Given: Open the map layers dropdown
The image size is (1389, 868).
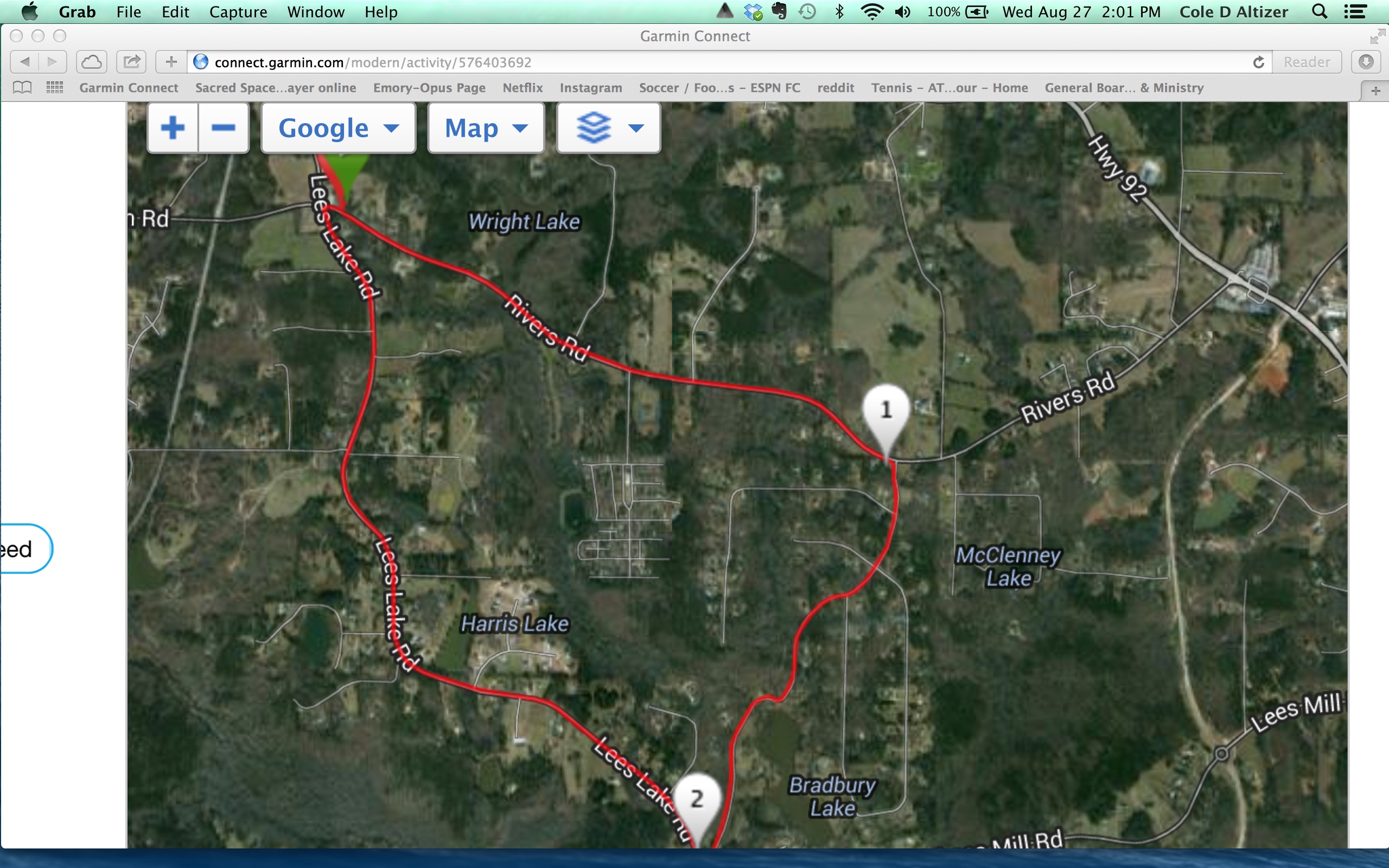Looking at the screenshot, I should tap(608, 127).
